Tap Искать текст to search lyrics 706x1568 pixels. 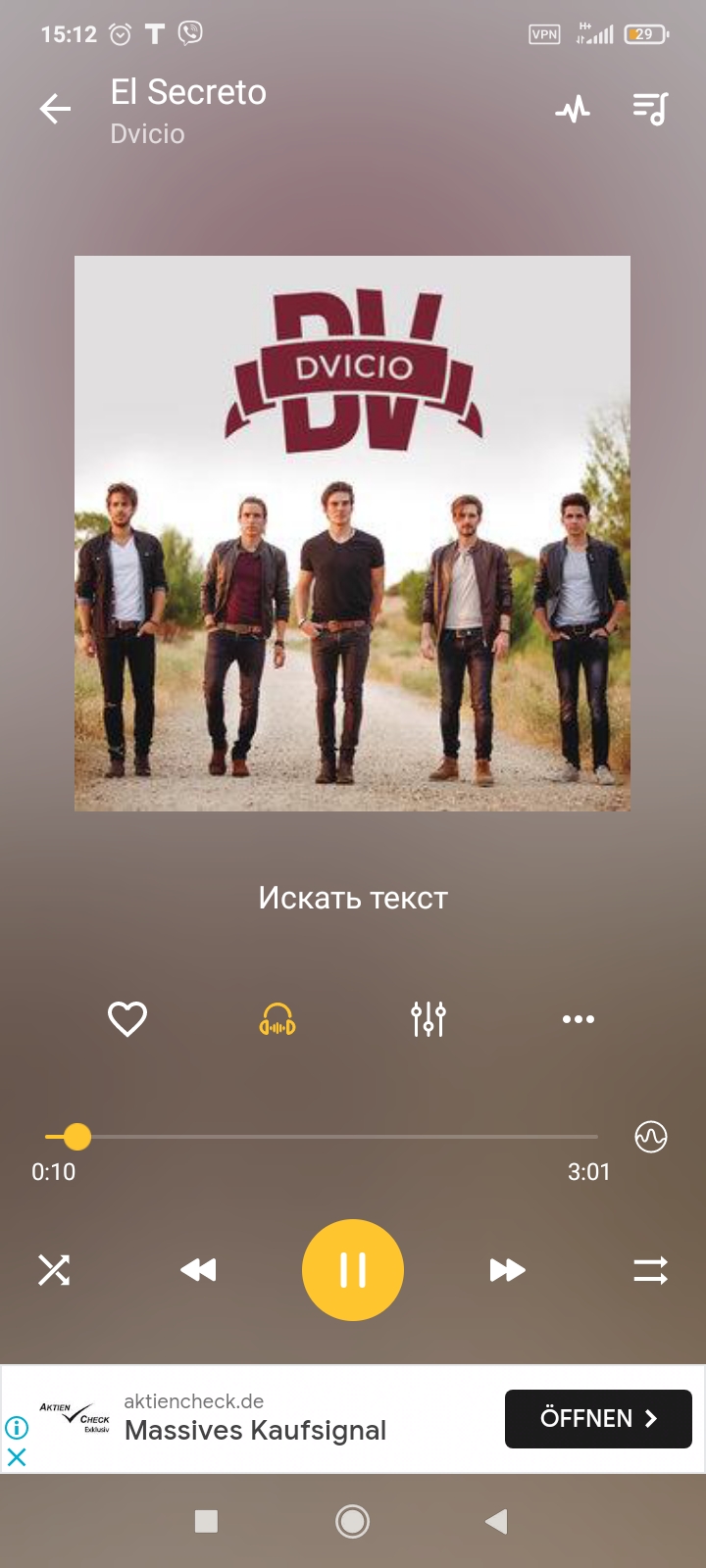(352, 897)
